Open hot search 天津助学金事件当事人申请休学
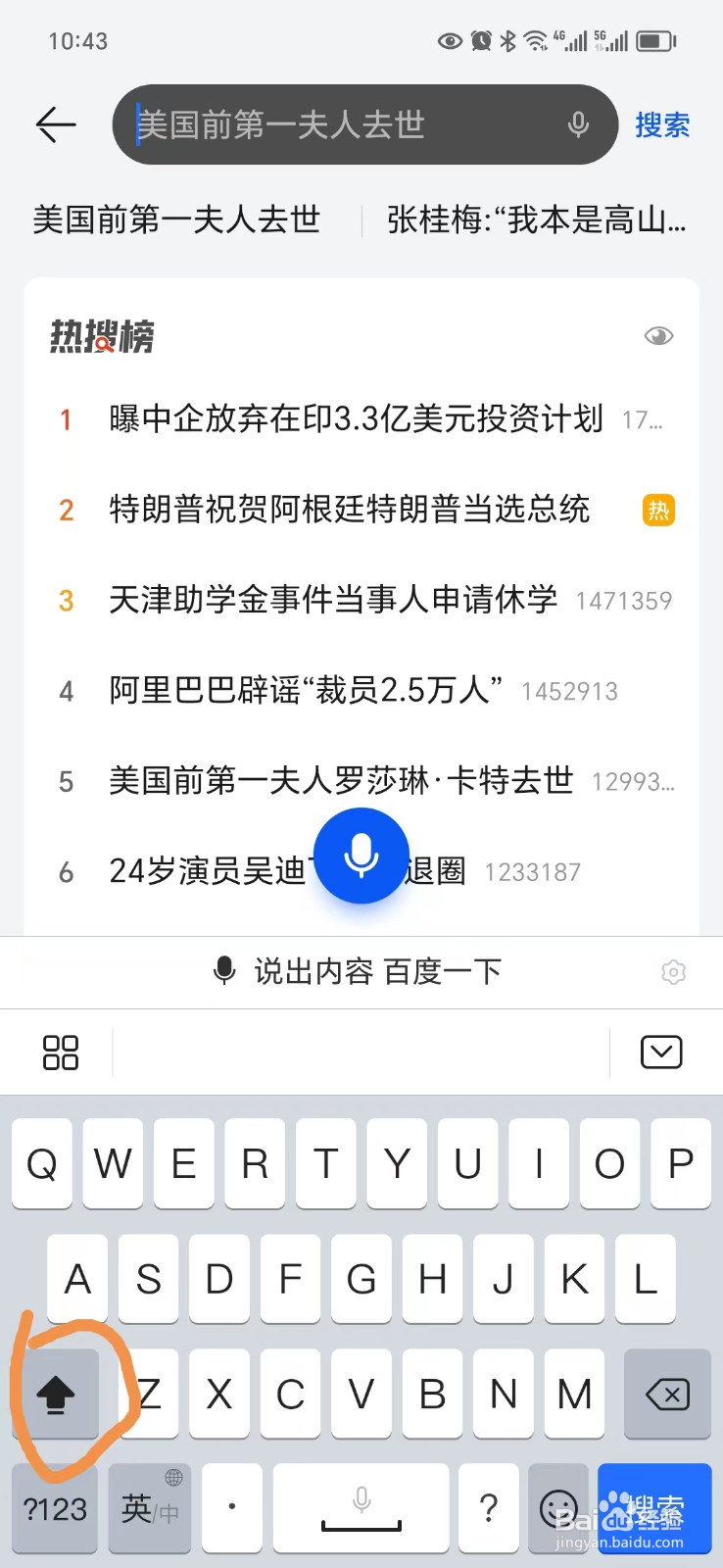 333,600
